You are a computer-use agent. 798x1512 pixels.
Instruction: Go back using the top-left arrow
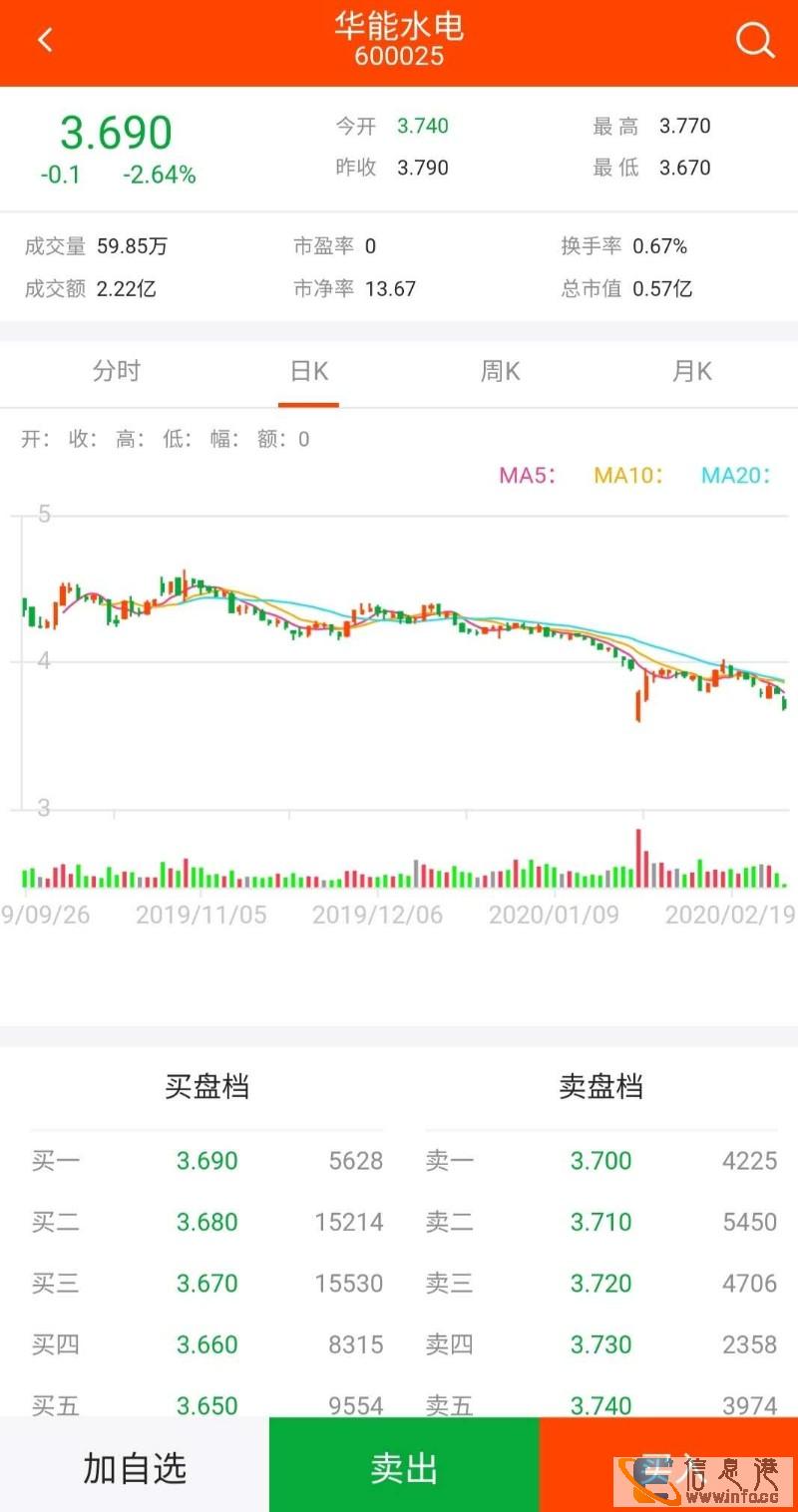[45, 41]
